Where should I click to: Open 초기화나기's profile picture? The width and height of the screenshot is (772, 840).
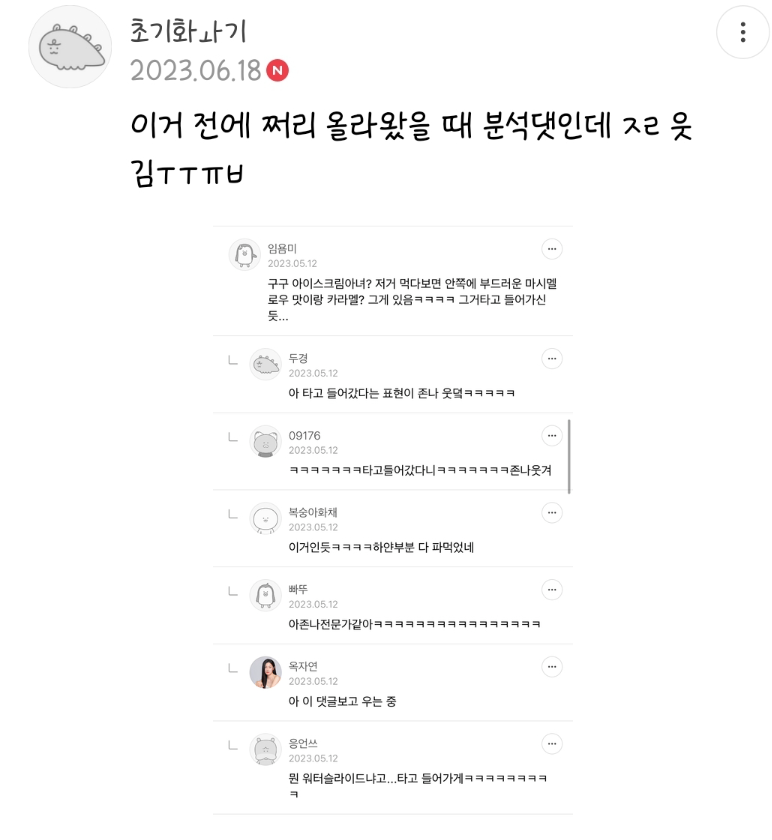pyautogui.click(x=70, y=47)
